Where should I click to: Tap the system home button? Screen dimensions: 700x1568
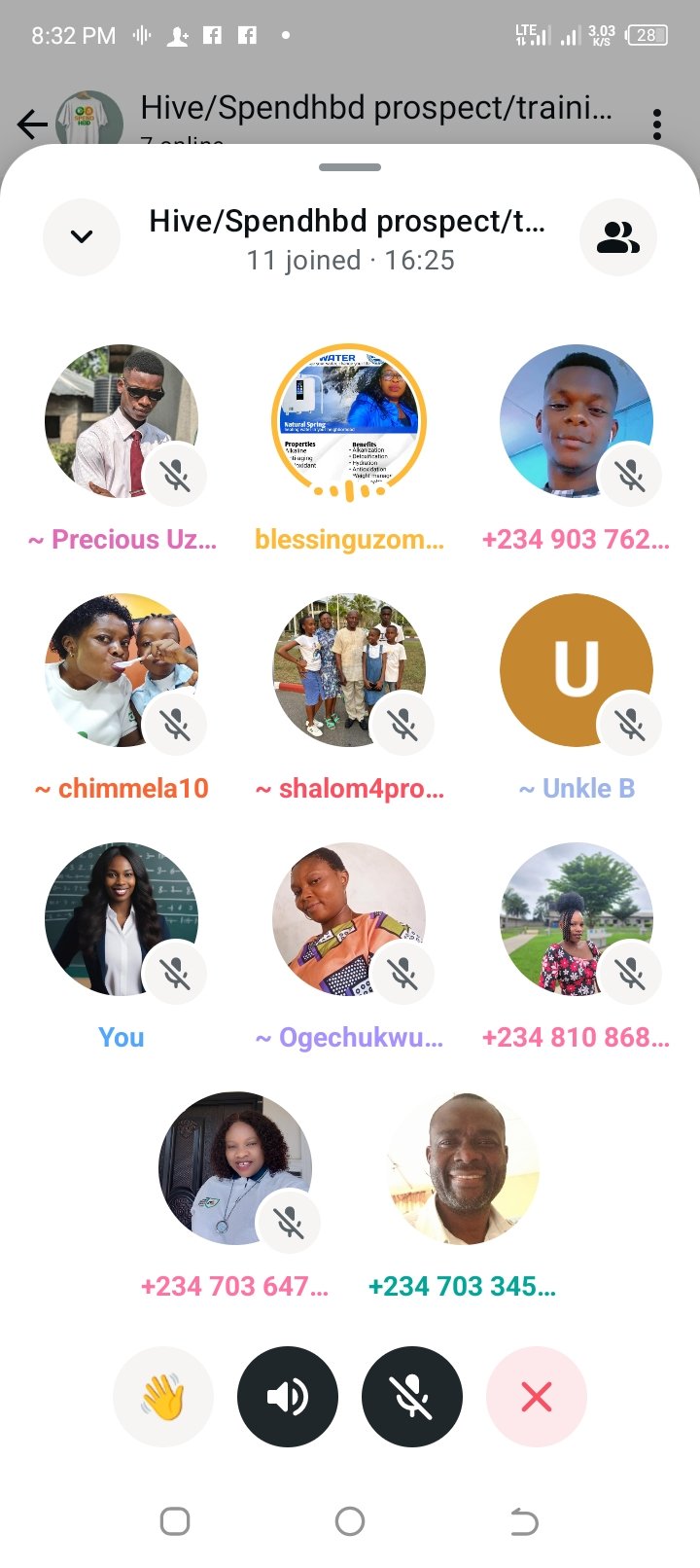point(350,1521)
